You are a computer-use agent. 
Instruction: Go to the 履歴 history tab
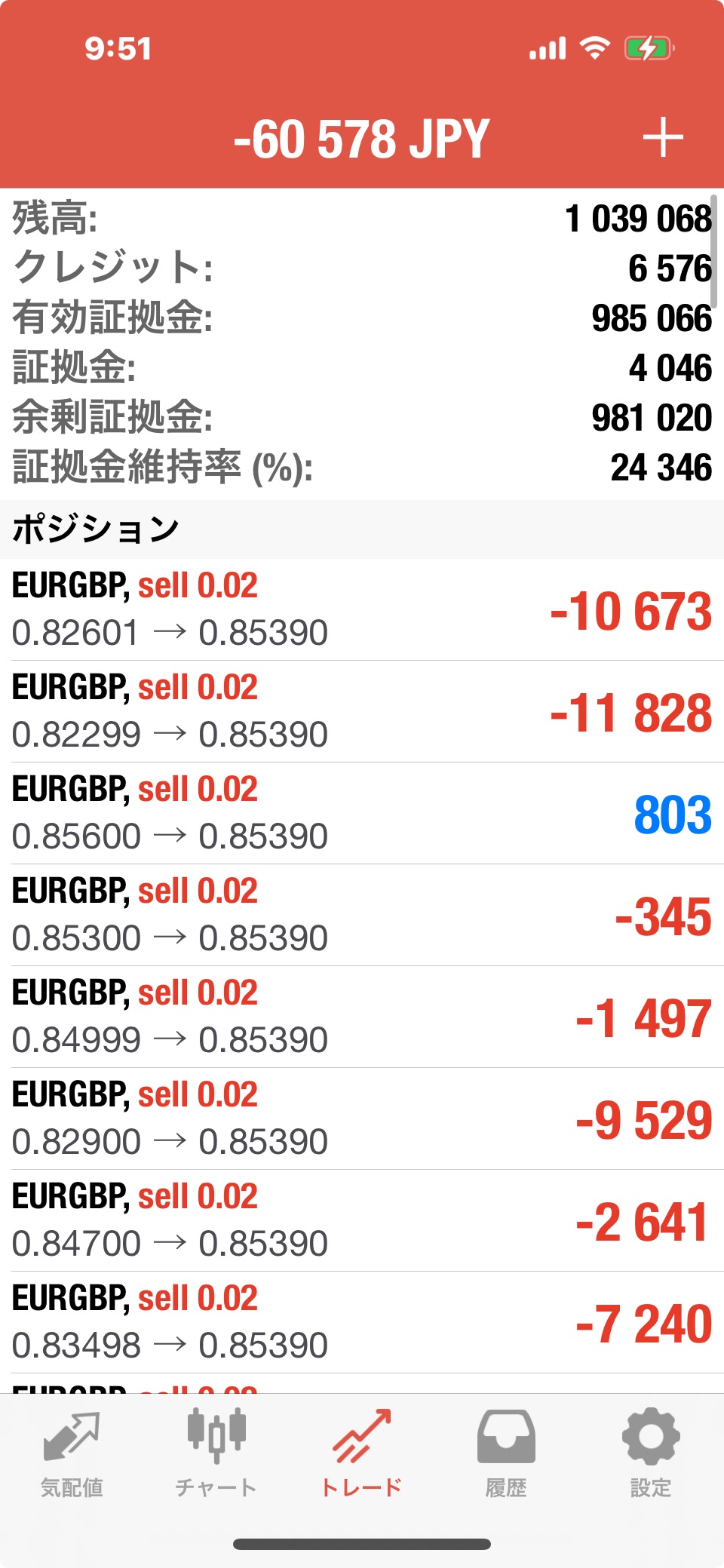coord(506,1455)
